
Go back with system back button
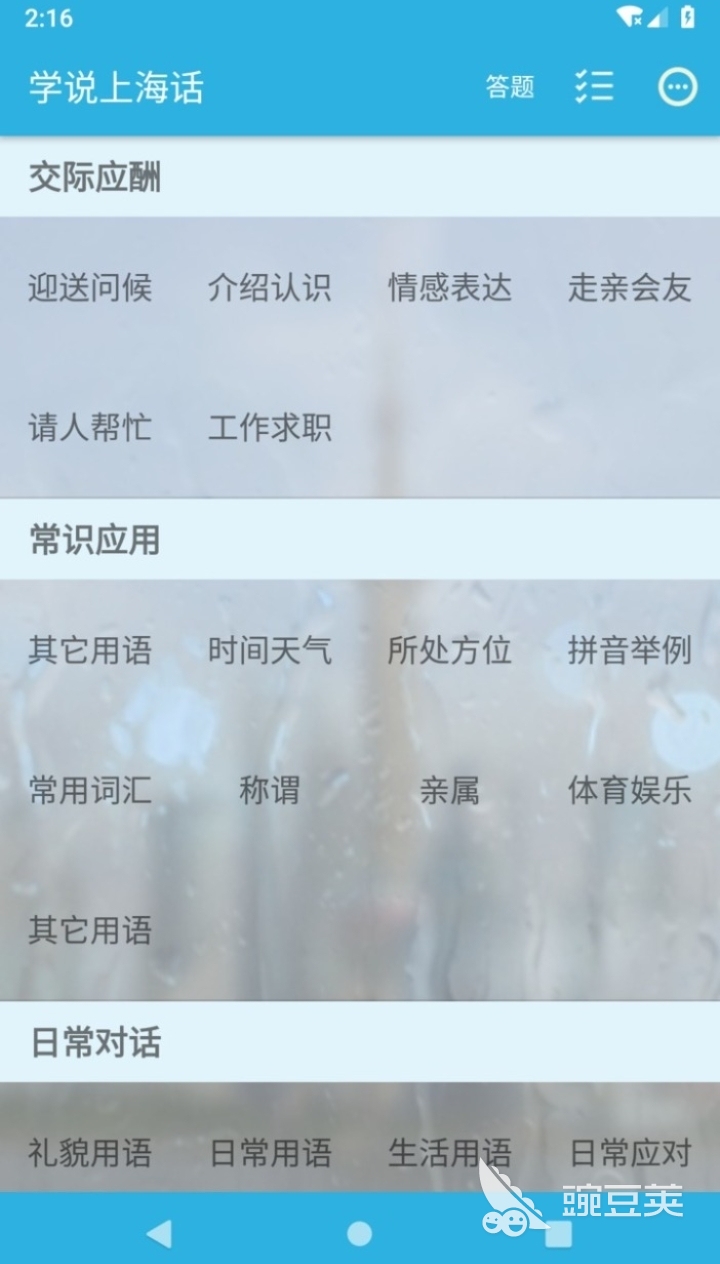(x=159, y=1234)
